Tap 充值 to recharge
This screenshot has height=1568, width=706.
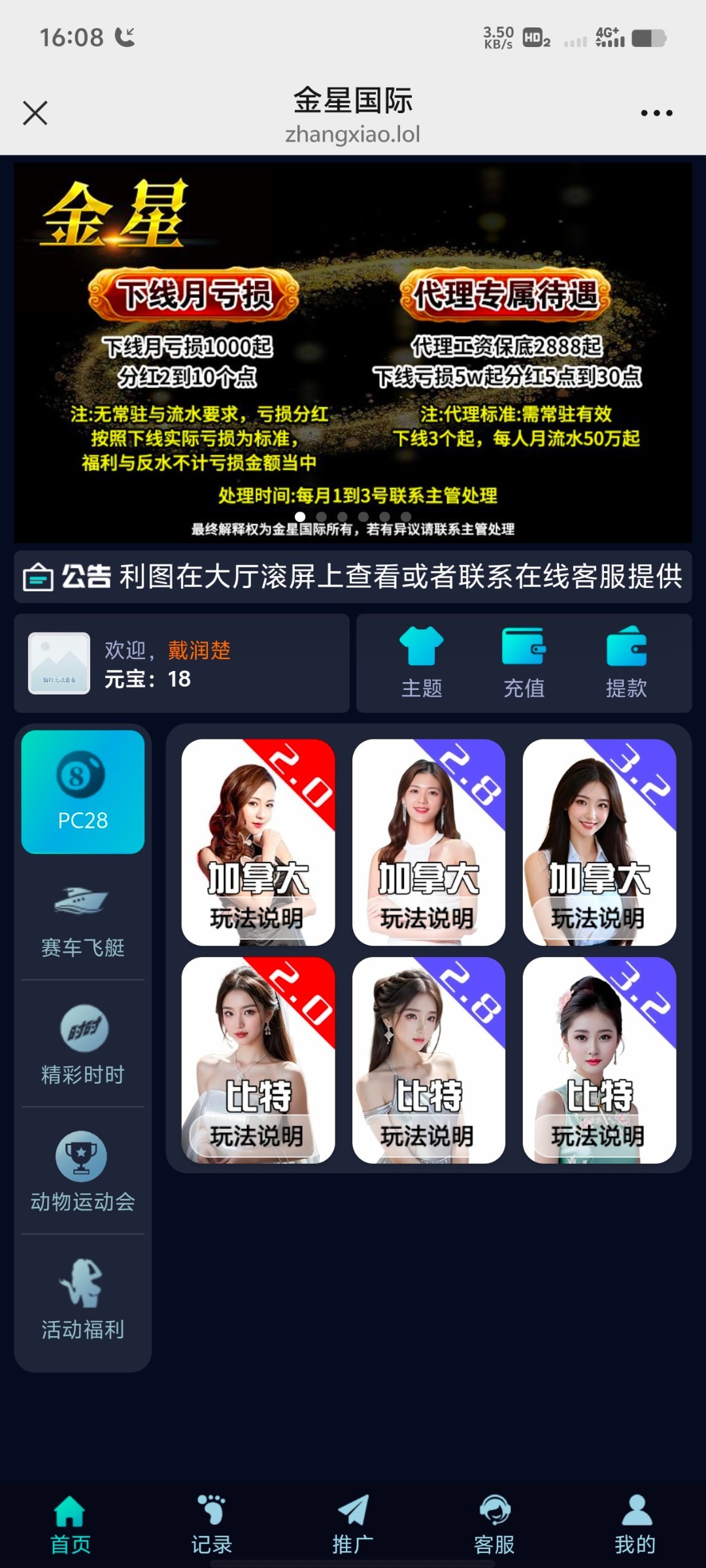524,662
